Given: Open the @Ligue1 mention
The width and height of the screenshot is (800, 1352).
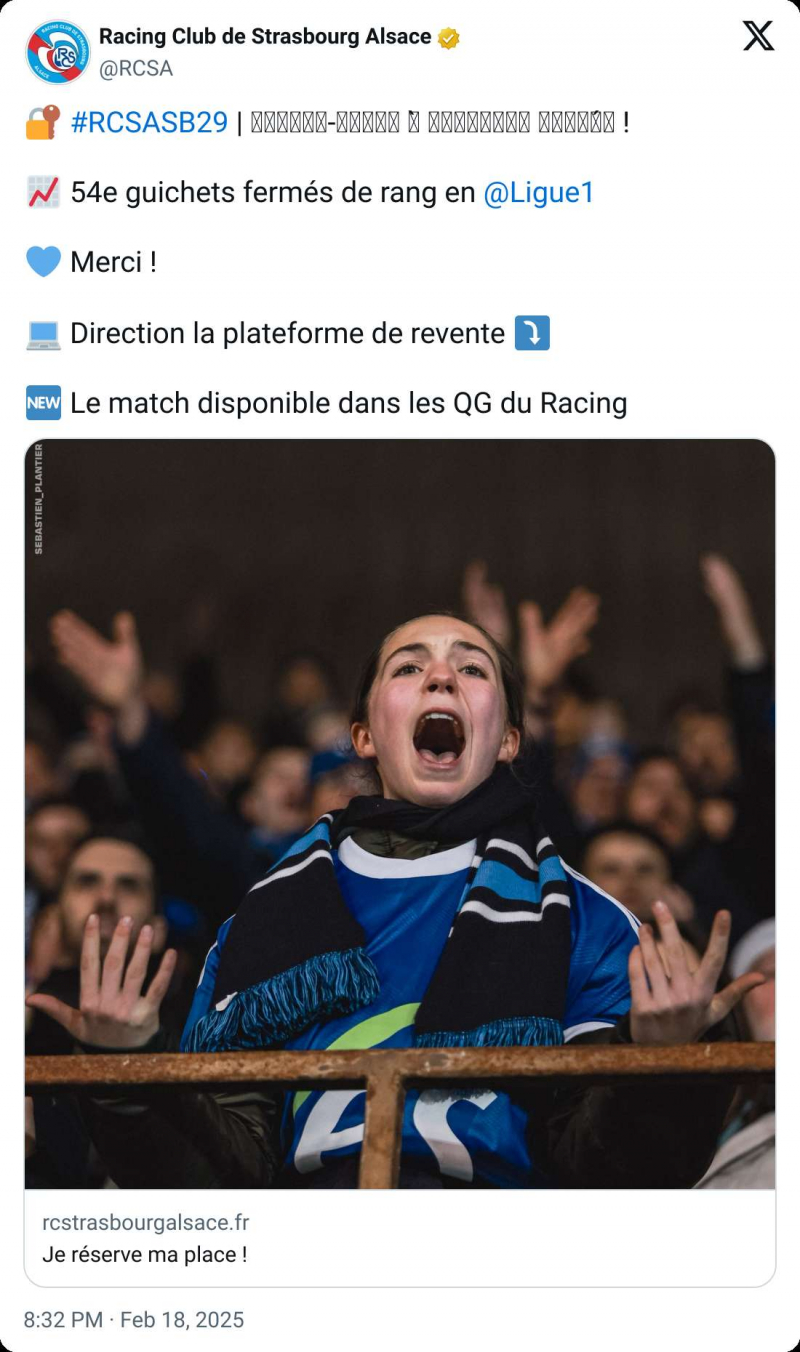Looking at the screenshot, I should click(538, 193).
